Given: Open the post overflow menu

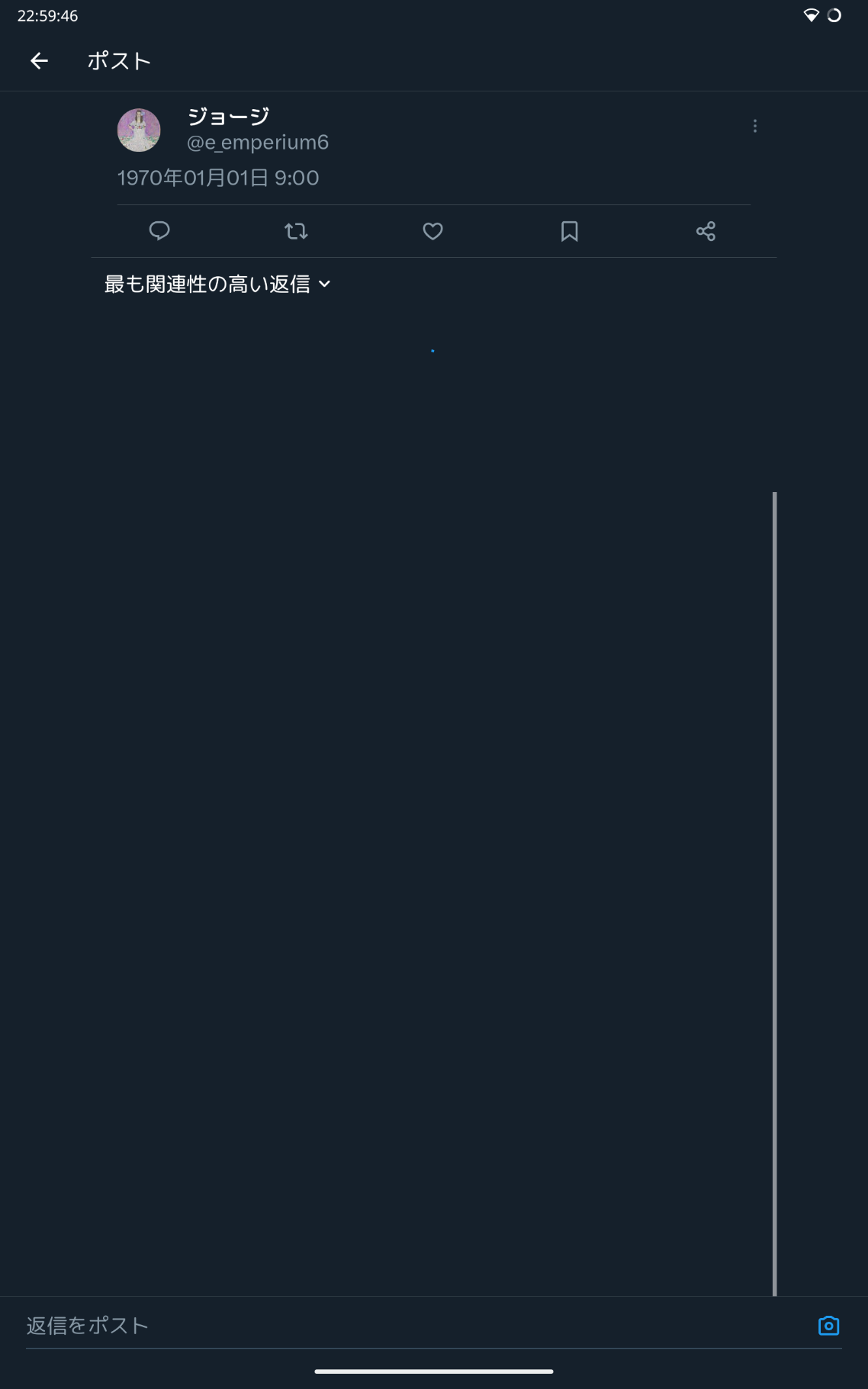Looking at the screenshot, I should tap(754, 126).
